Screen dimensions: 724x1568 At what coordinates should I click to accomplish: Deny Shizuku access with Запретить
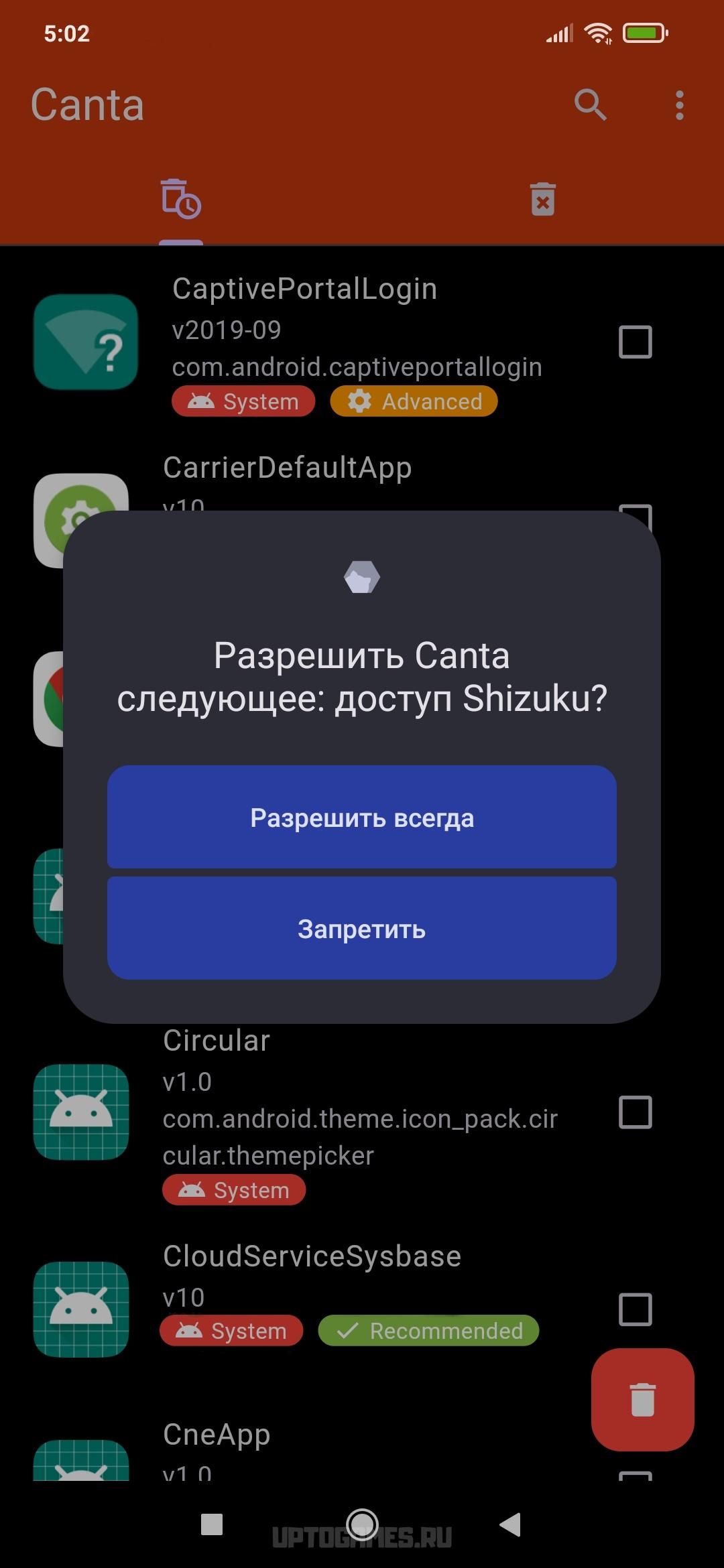click(362, 928)
